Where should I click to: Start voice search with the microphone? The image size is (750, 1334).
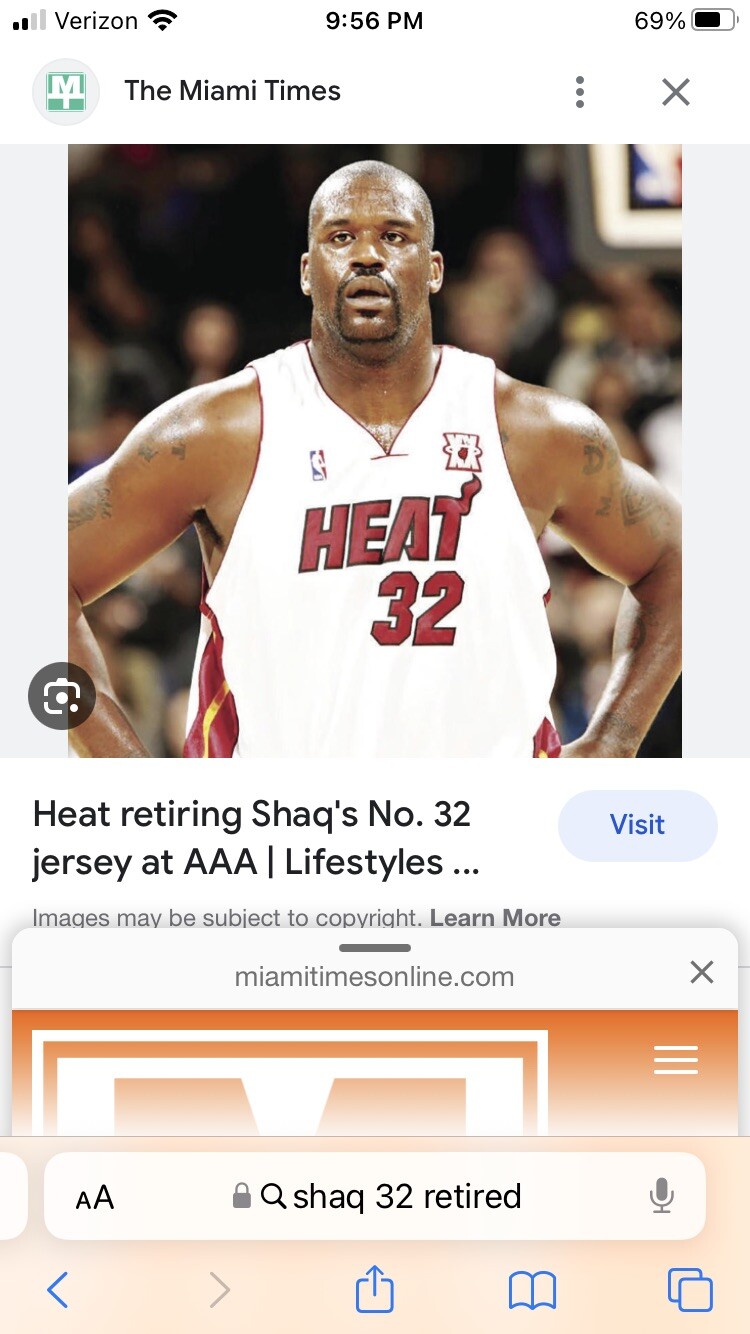[x=661, y=1196]
